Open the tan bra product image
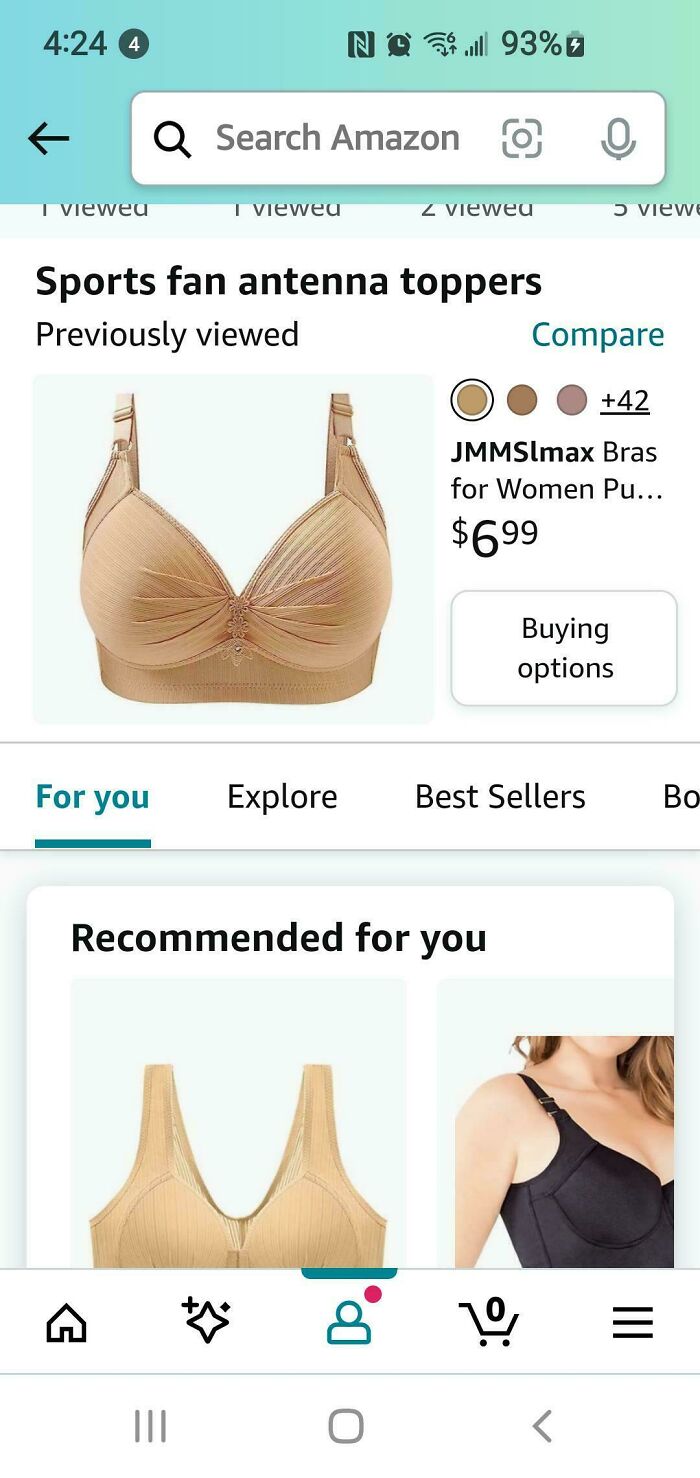Screen dimensions: 700x1478 coord(233,549)
